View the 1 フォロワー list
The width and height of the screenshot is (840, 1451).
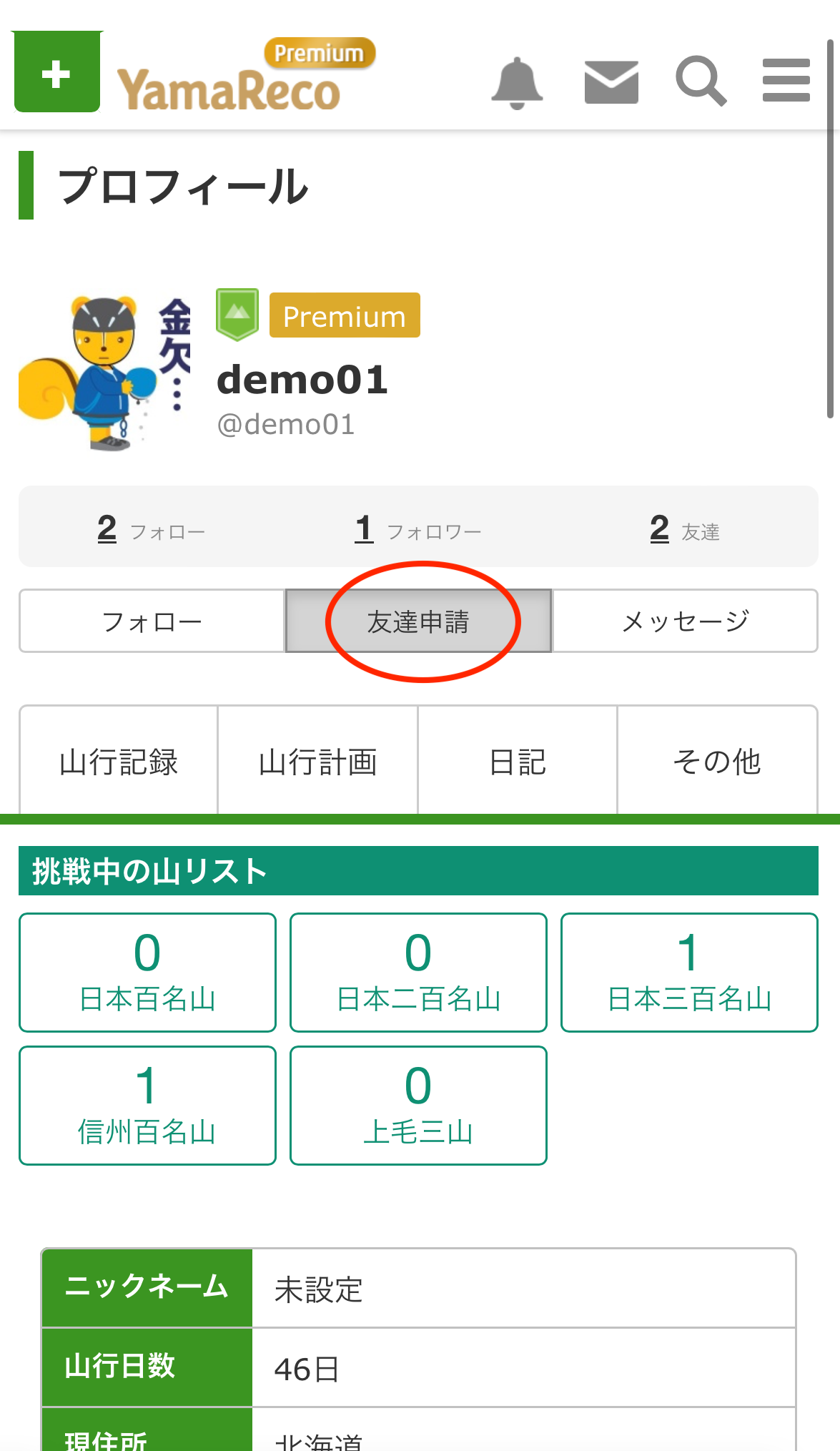click(x=418, y=529)
